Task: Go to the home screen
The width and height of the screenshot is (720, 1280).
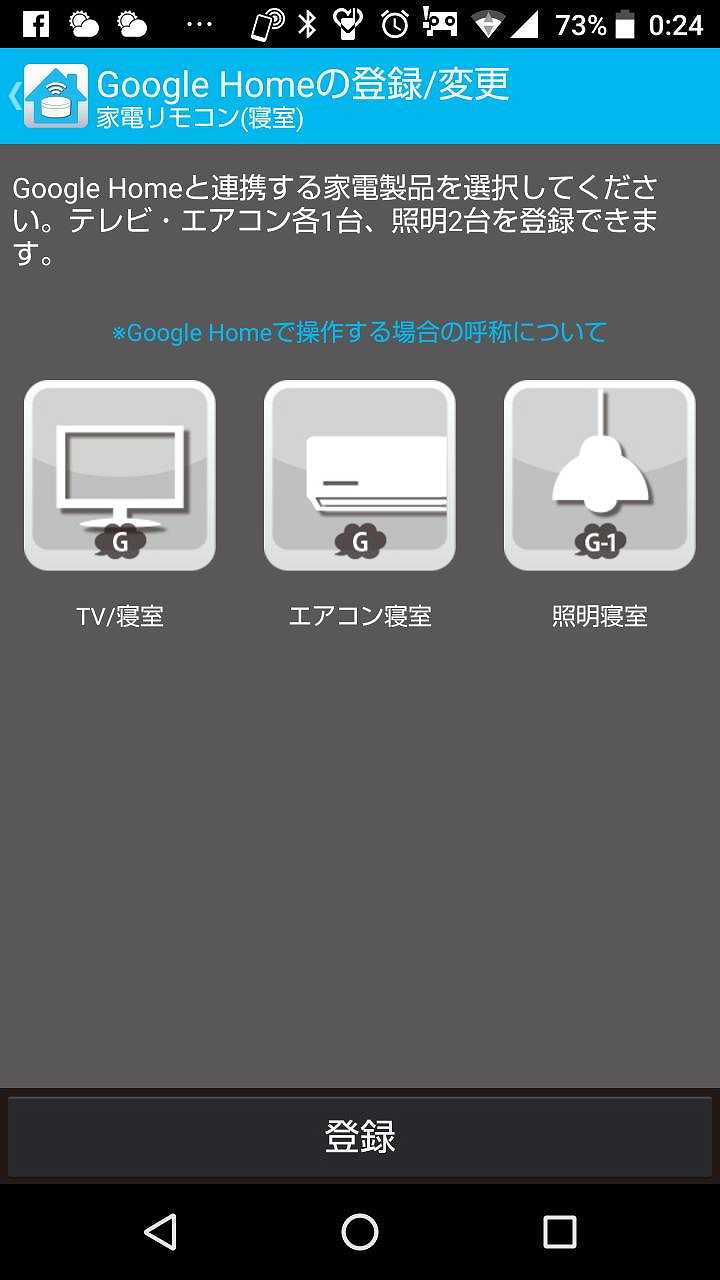Action: (x=360, y=1232)
